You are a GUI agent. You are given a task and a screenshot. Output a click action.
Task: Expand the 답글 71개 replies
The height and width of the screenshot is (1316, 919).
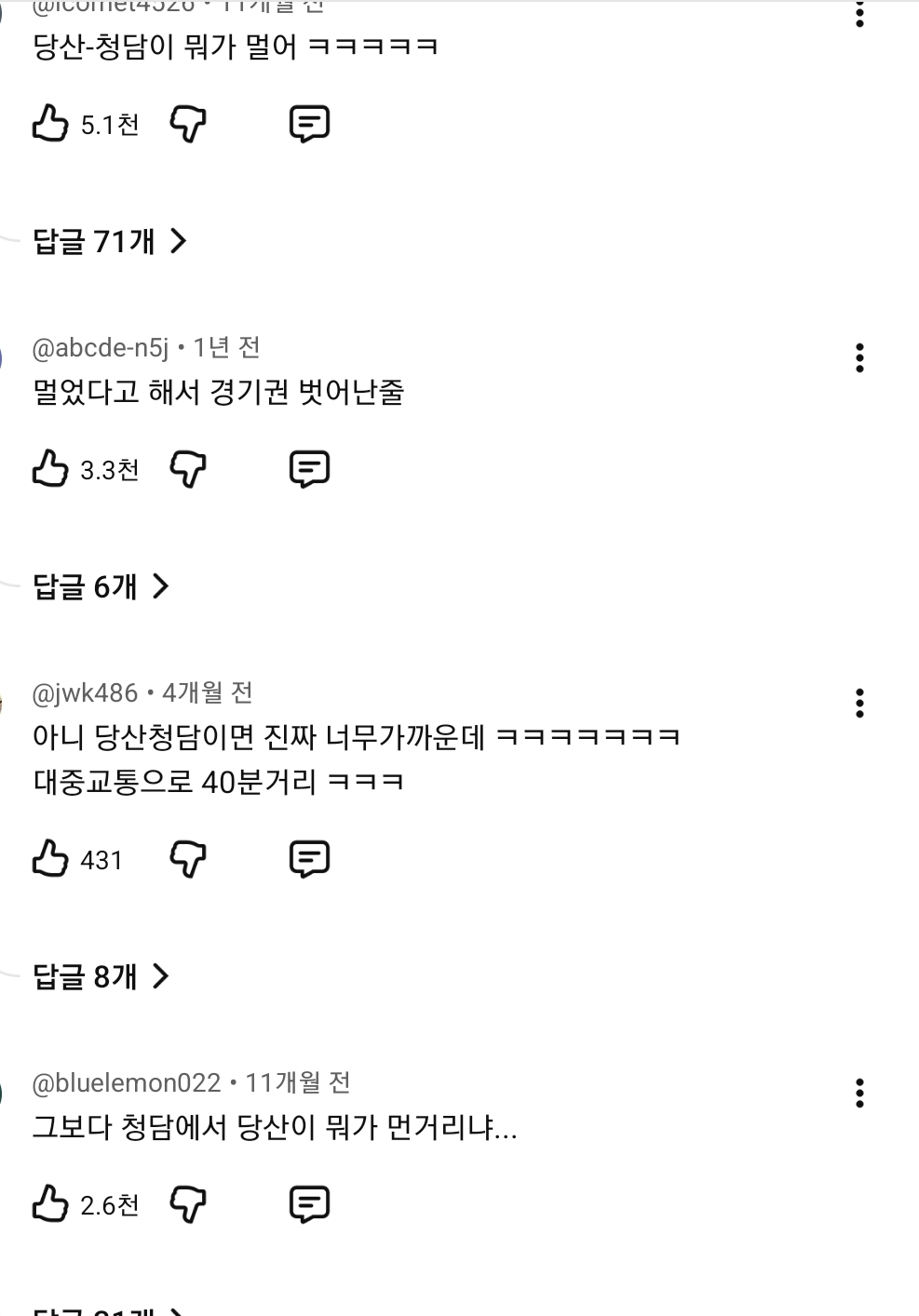110,242
